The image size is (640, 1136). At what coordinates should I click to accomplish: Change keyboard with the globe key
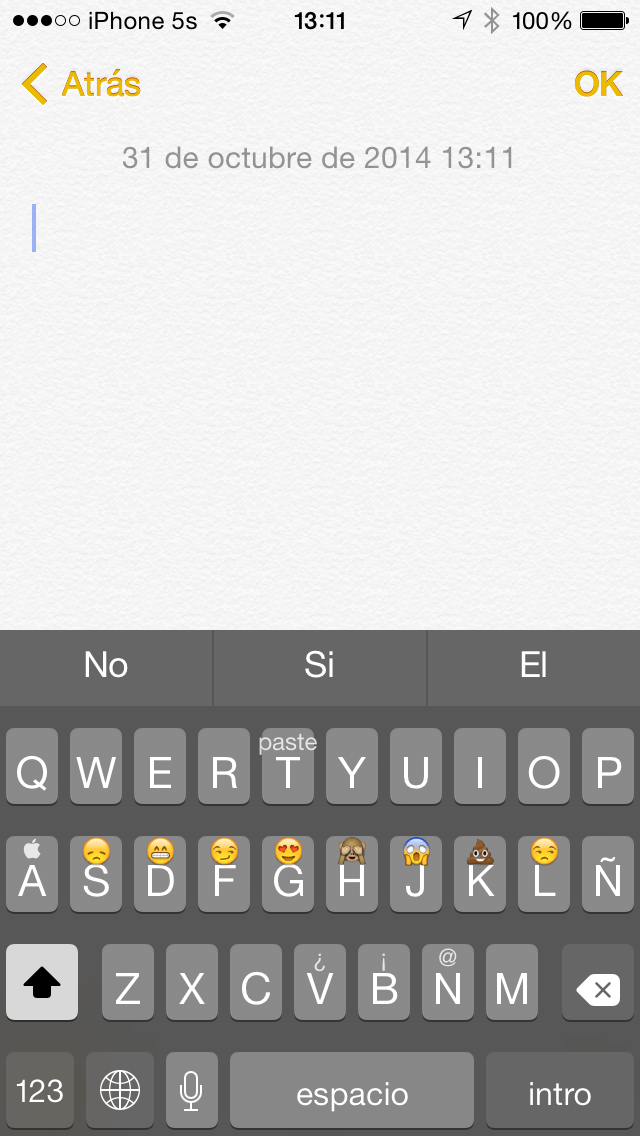tap(120, 1090)
